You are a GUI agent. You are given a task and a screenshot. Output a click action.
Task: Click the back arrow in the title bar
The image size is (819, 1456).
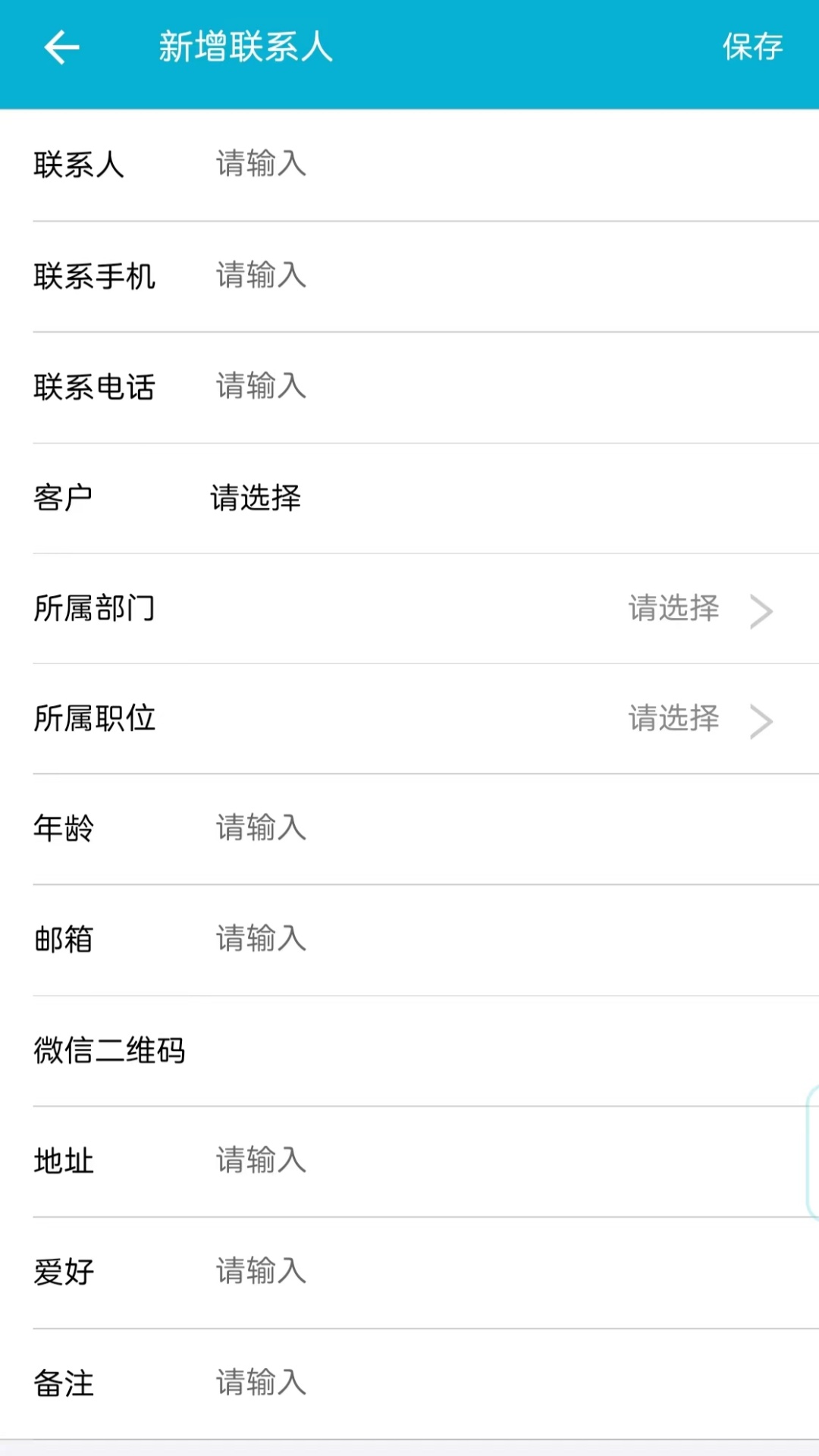pyautogui.click(x=62, y=47)
